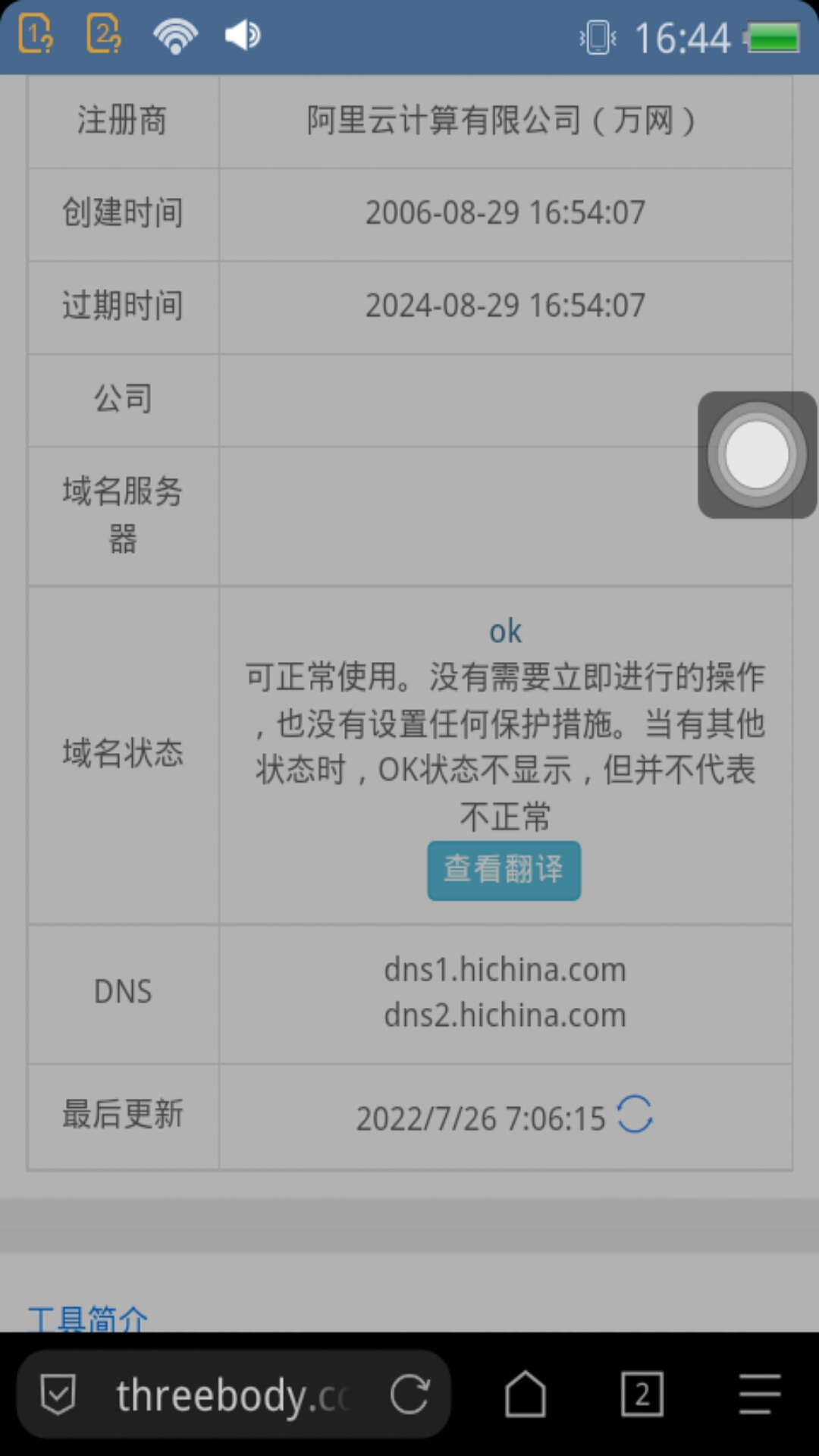Tap the threebody address bar
This screenshot has width=819, height=1456.
coord(231,1395)
